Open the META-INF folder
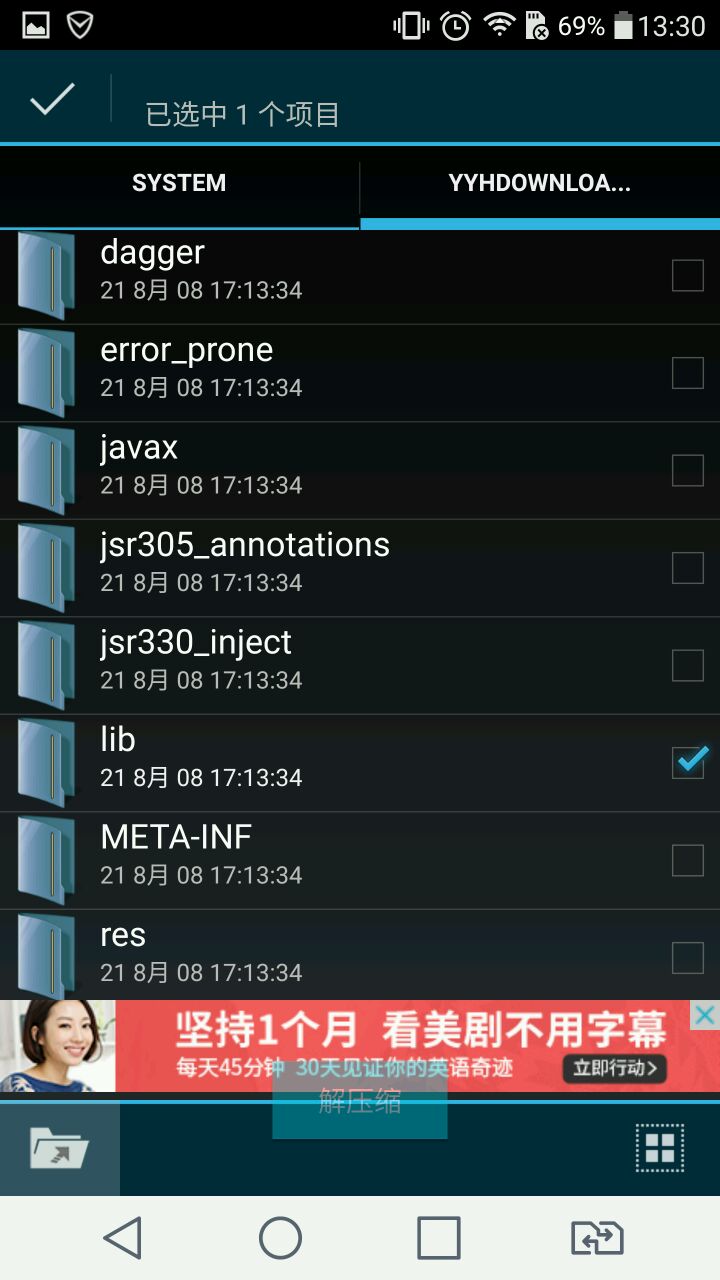Viewport: 720px width, 1280px height. point(360,860)
